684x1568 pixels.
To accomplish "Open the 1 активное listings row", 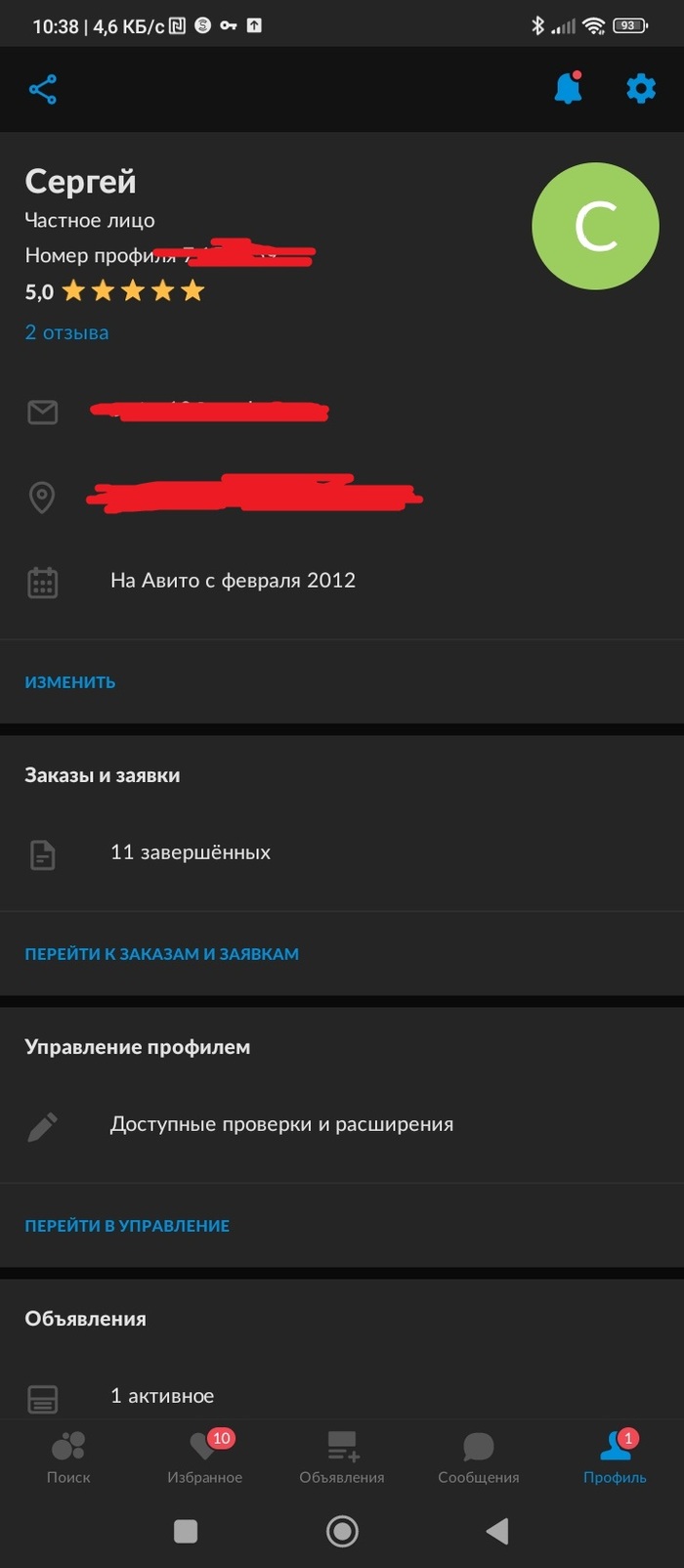I will (x=162, y=1396).
